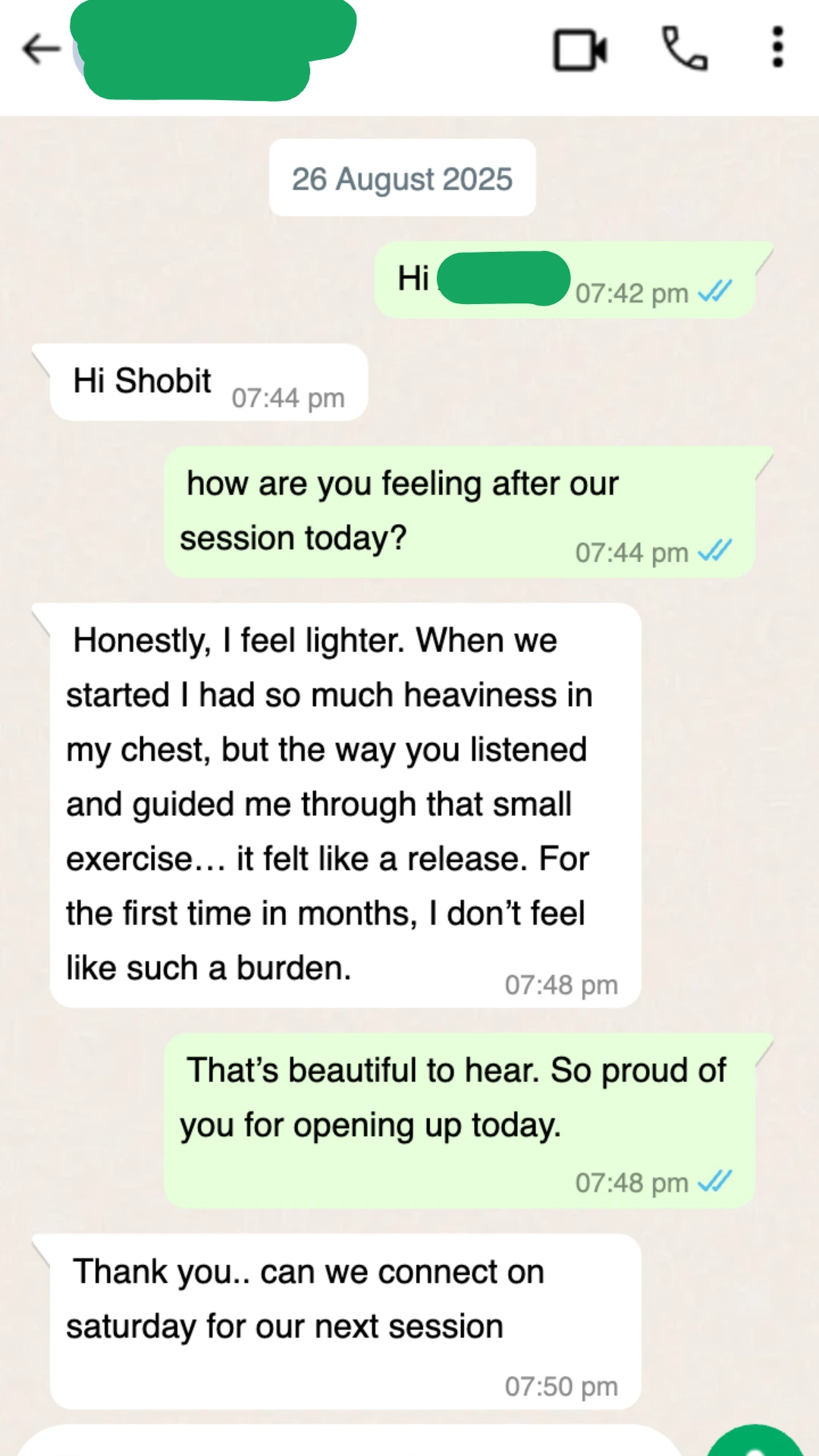Go back to the chats list
The width and height of the screenshot is (819, 1456).
[41, 50]
